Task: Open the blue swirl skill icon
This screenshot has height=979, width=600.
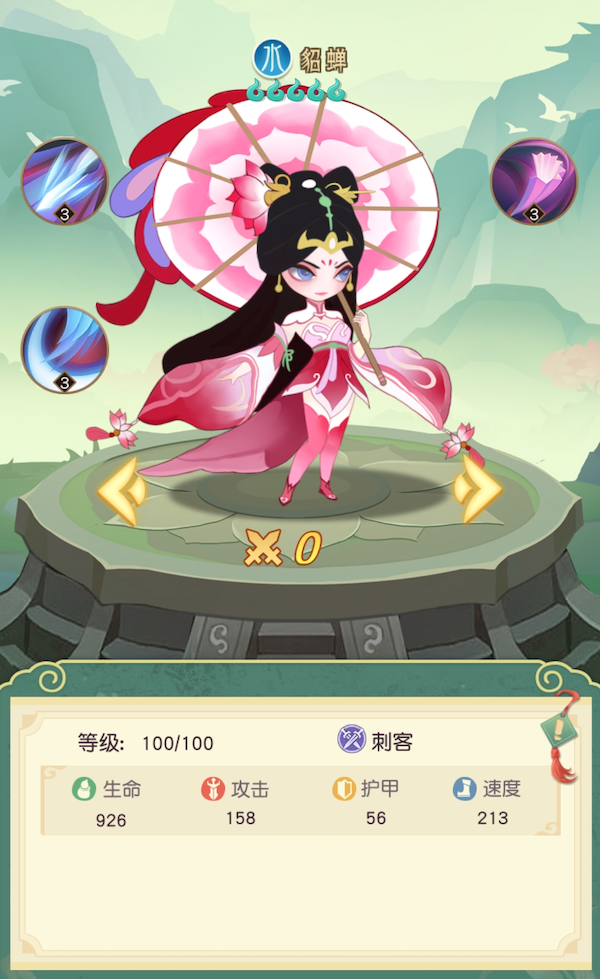Action: pos(64,349)
